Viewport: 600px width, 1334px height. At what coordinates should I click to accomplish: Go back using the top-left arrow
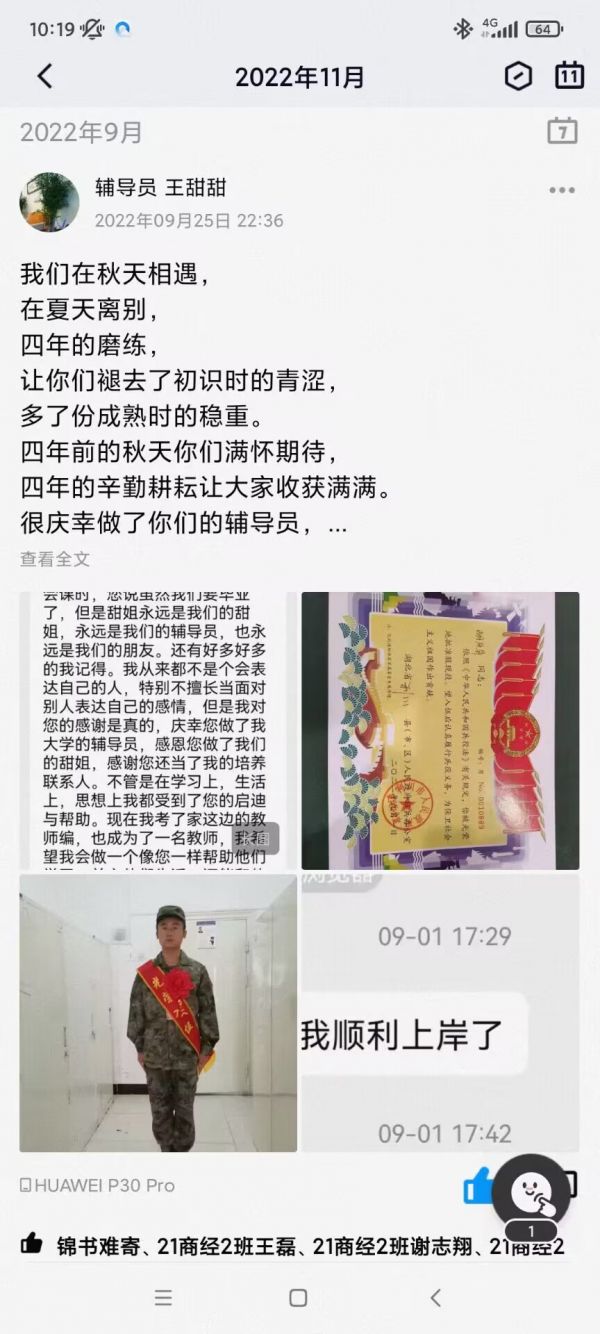(45, 77)
